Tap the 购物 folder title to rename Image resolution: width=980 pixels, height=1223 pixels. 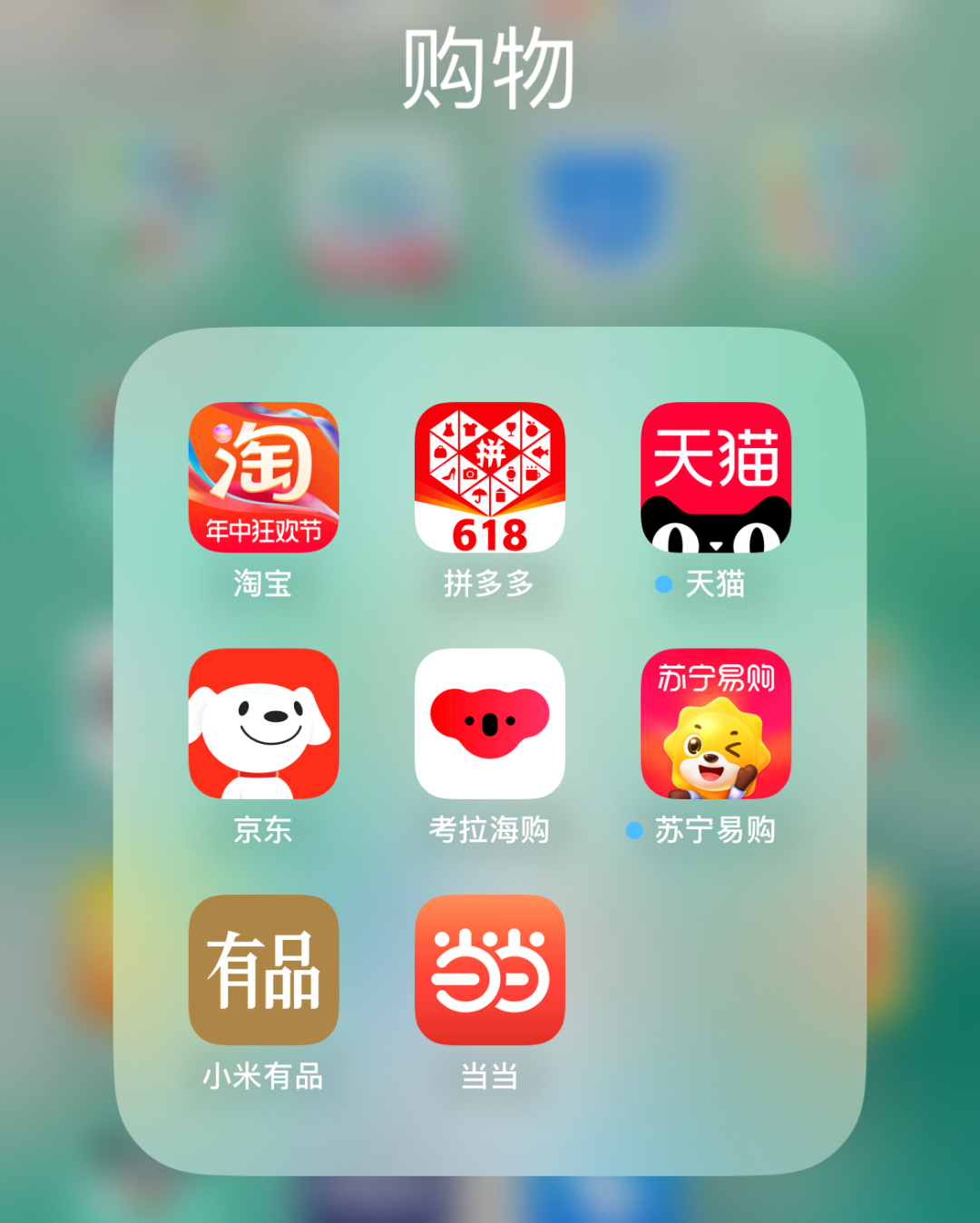click(x=489, y=68)
